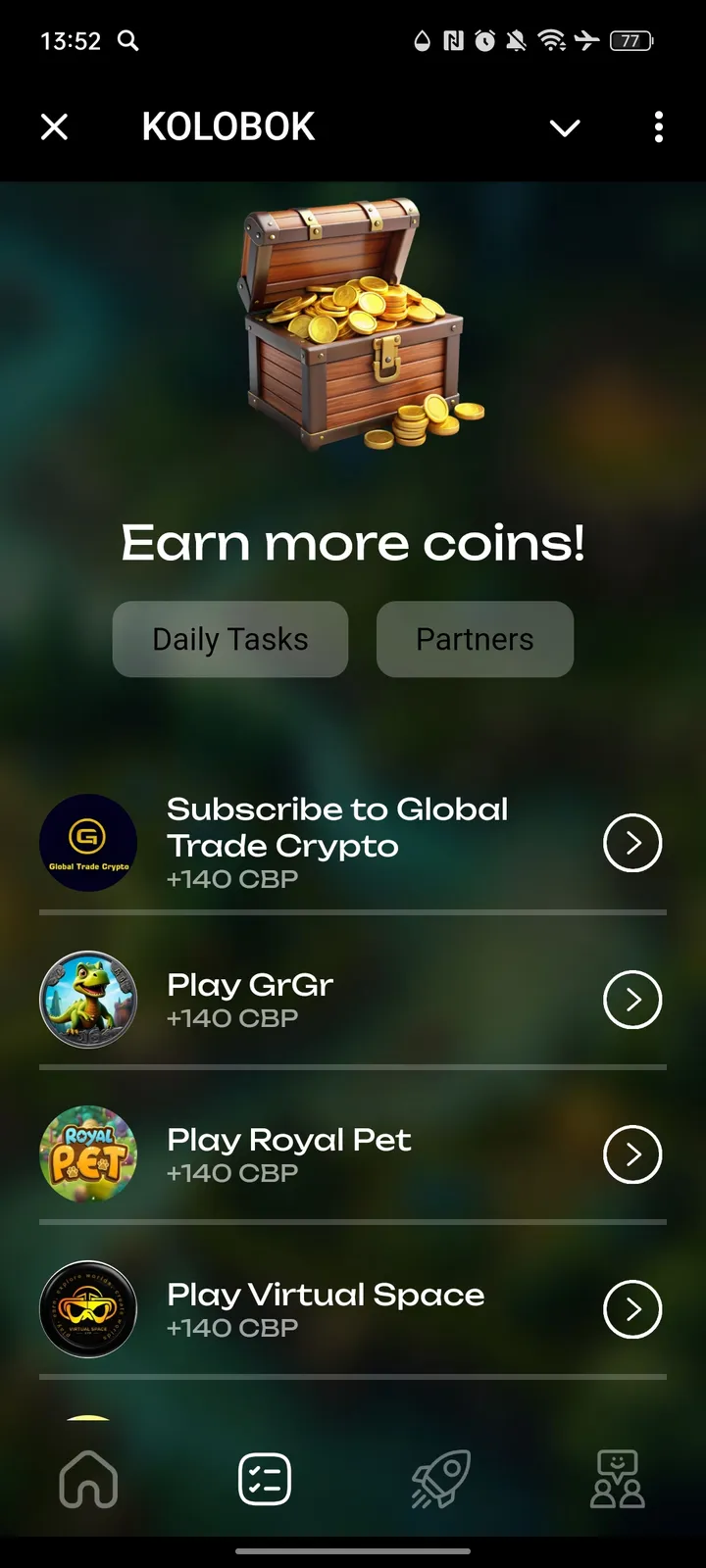Screen dimensions: 706x1568
Task: Open the Play Virtual Space task
Action: pyautogui.click(x=632, y=1309)
